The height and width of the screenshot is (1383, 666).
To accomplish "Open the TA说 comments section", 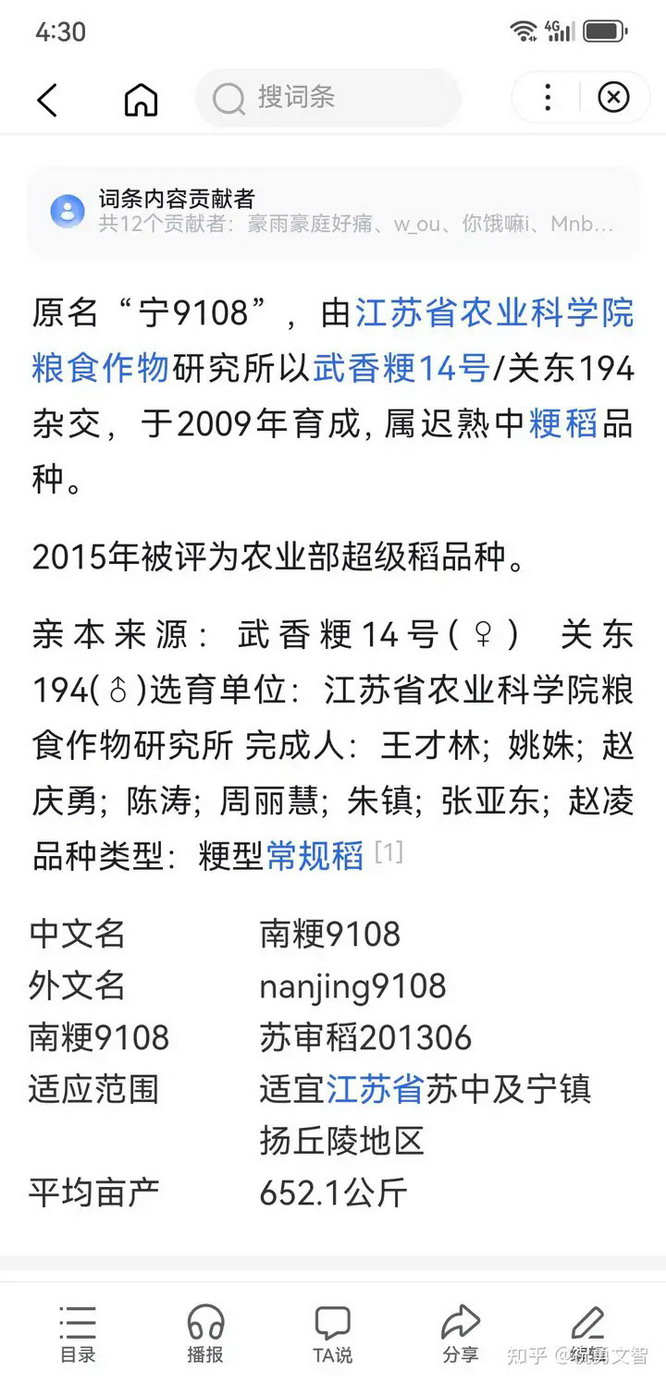I will tap(332, 1335).
